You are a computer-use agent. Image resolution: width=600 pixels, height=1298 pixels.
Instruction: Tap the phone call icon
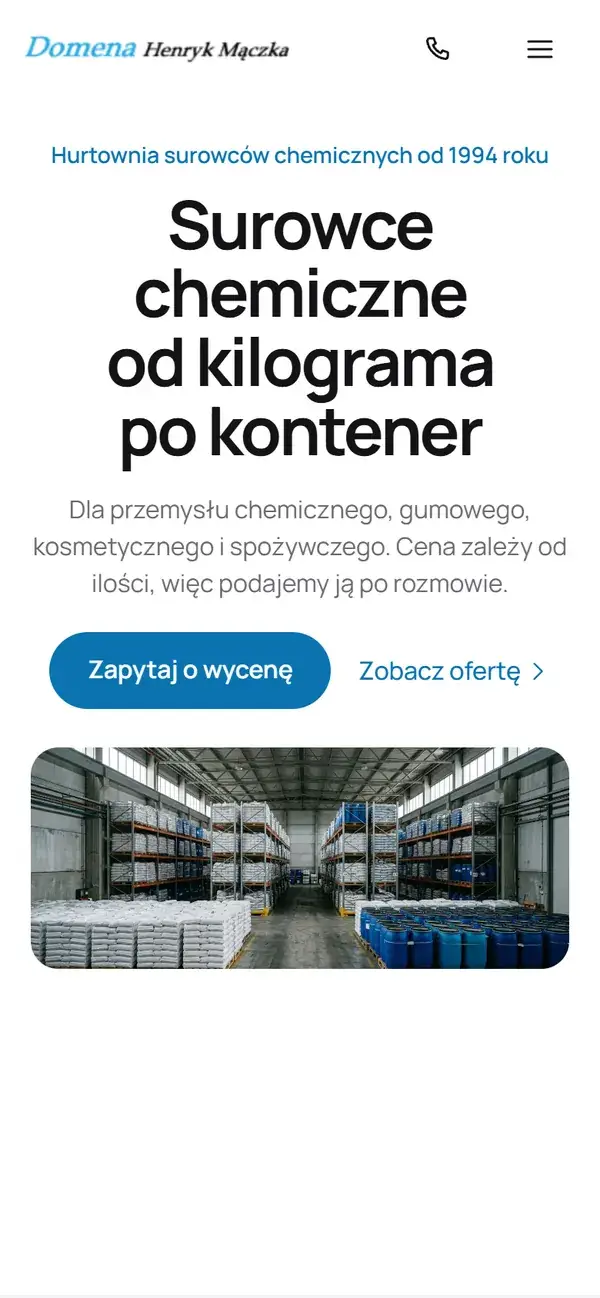(437, 49)
